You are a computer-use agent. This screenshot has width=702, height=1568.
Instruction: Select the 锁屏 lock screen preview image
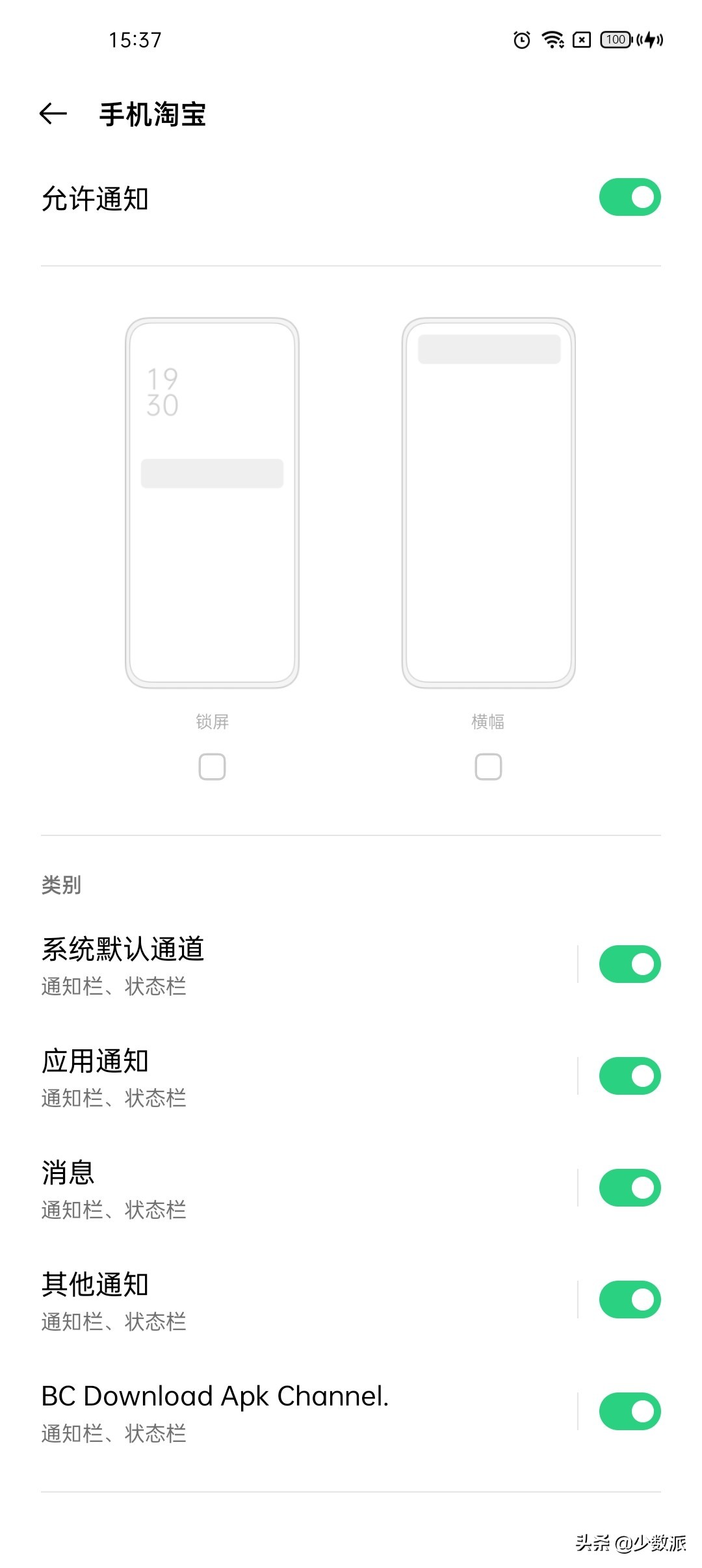point(211,501)
